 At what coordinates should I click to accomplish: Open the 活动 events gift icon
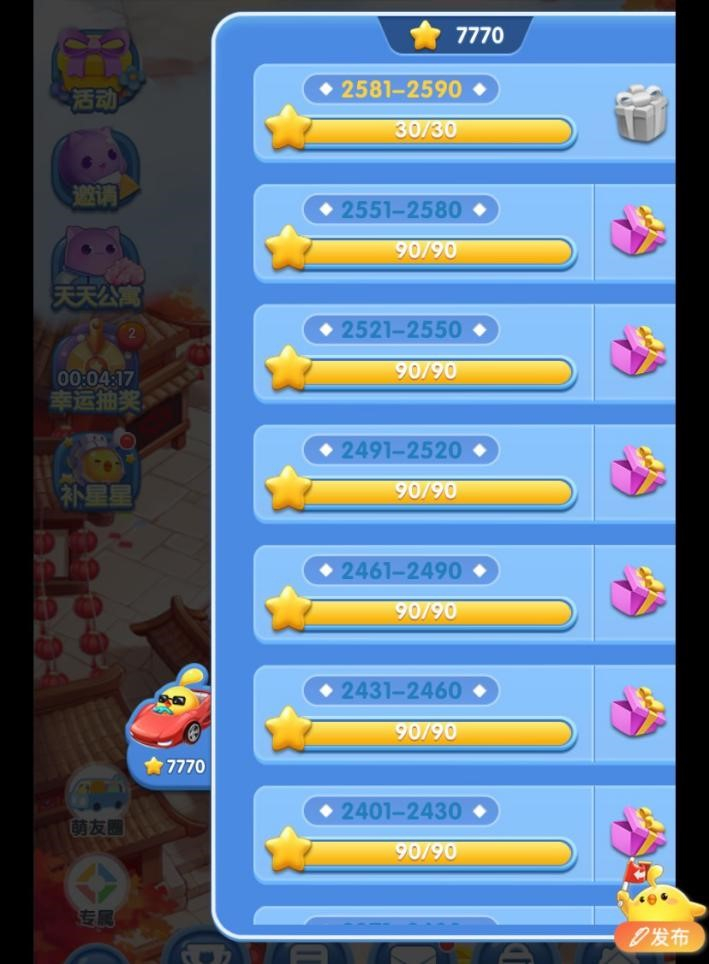coord(95,70)
